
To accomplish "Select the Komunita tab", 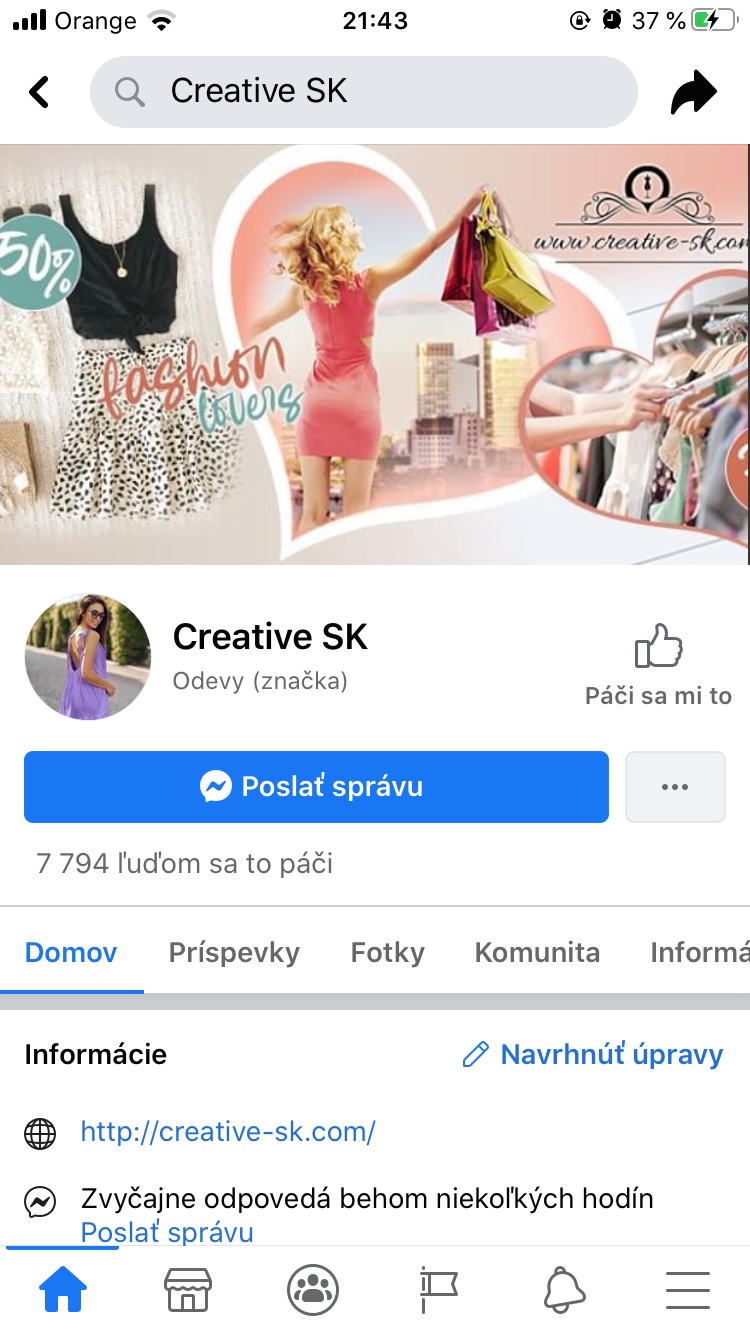I will tap(537, 952).
